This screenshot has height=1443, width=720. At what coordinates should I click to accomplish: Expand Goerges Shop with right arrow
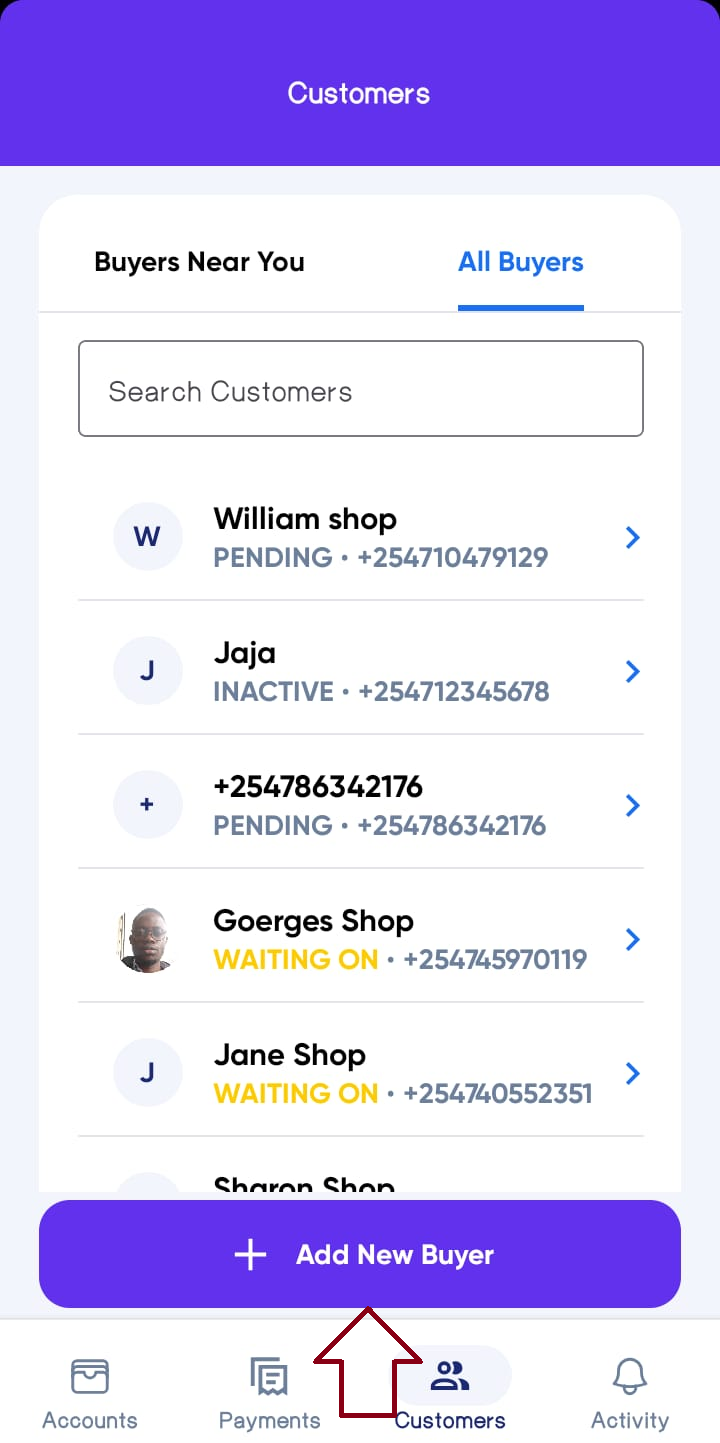632,939
